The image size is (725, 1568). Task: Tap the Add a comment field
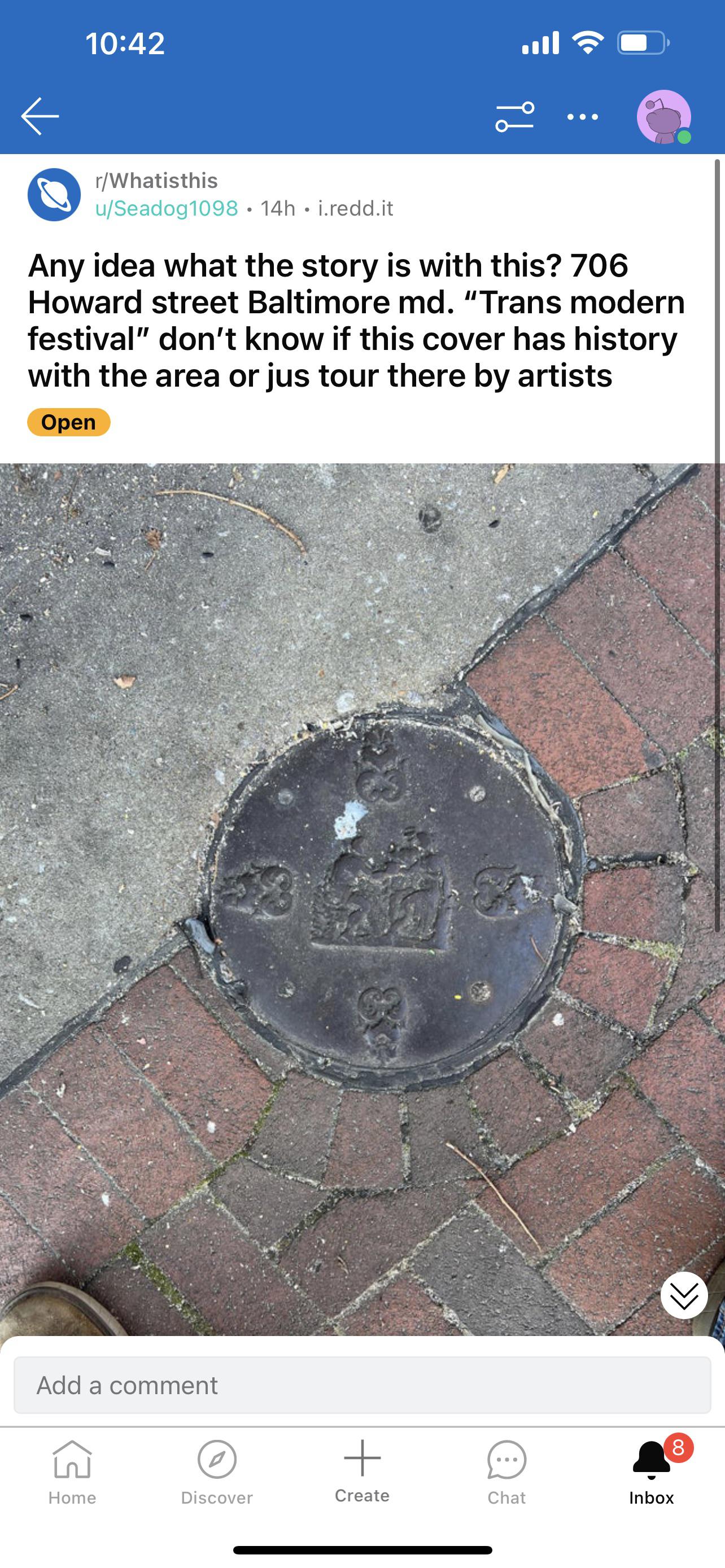pos(362,1385)
